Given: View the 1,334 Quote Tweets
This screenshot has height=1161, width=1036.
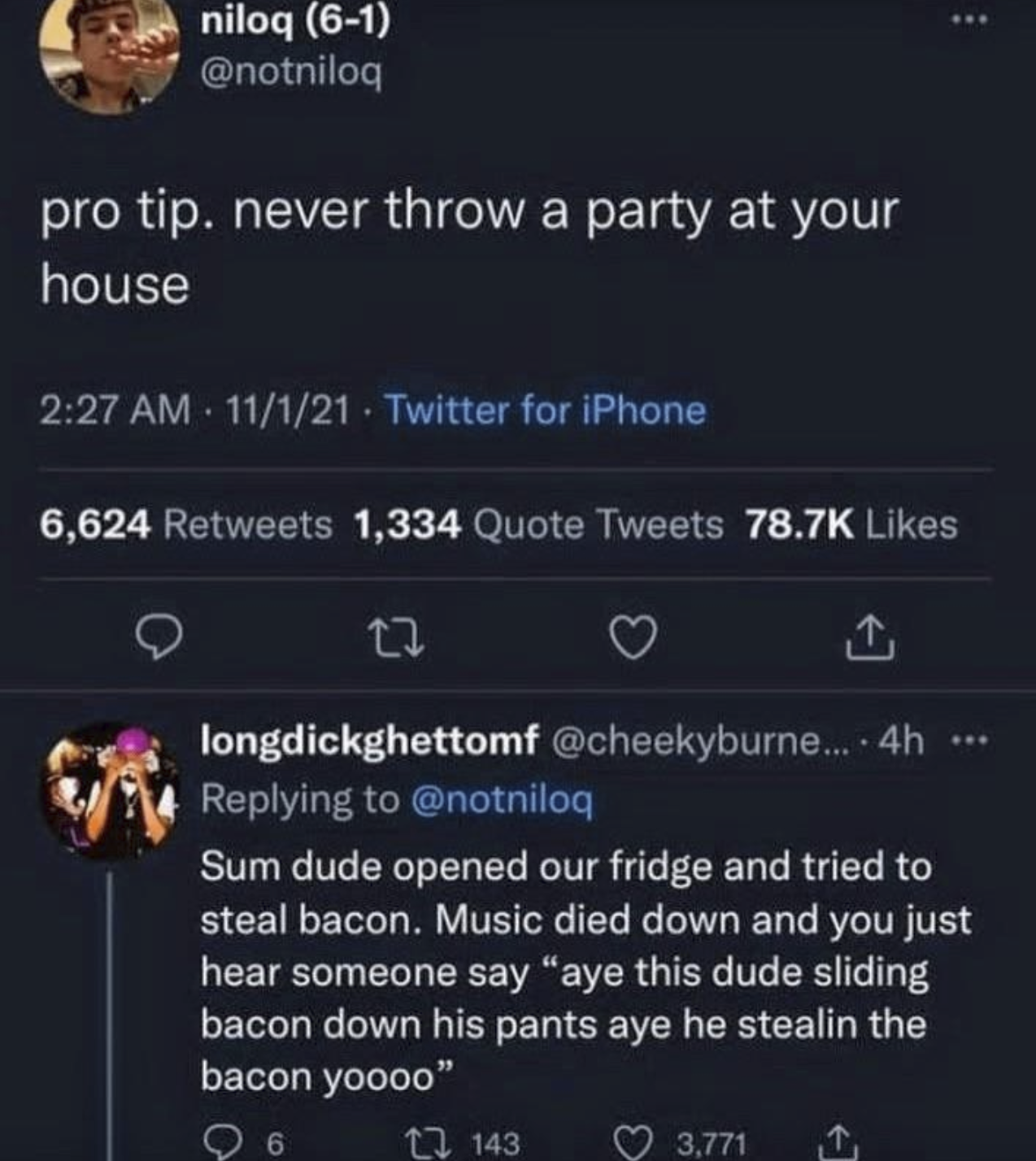Looking at the screenshot, I should [x=538, y=524].
